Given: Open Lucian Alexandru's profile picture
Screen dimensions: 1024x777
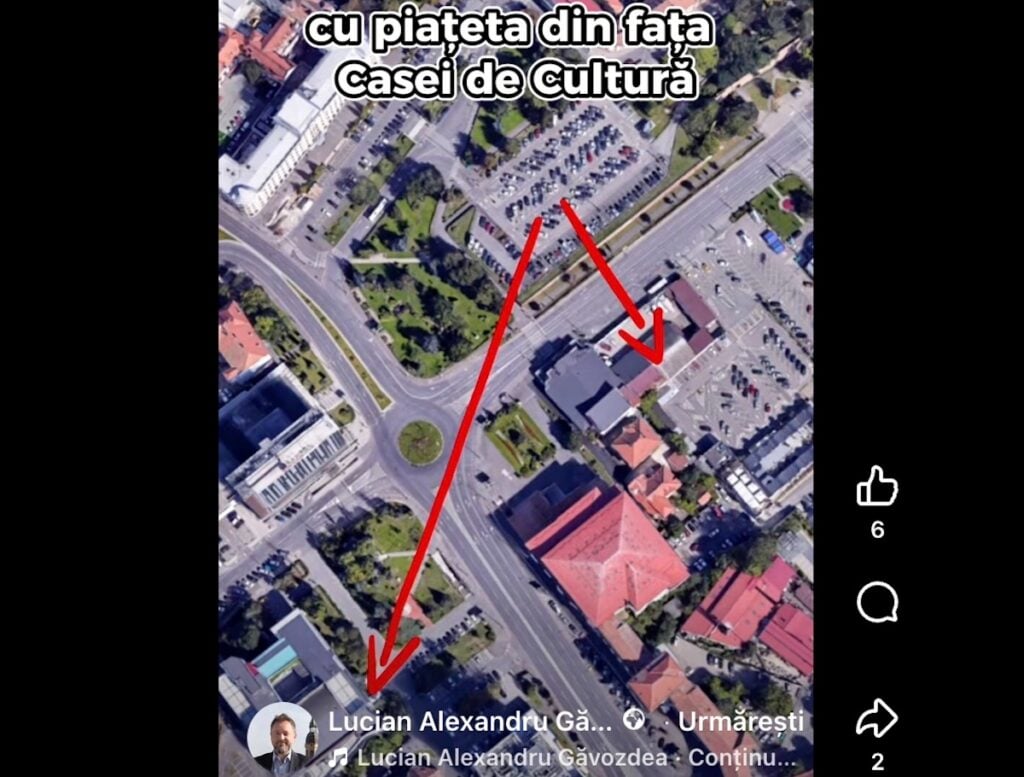Looking at the screenshot, I should click(280, 737).
